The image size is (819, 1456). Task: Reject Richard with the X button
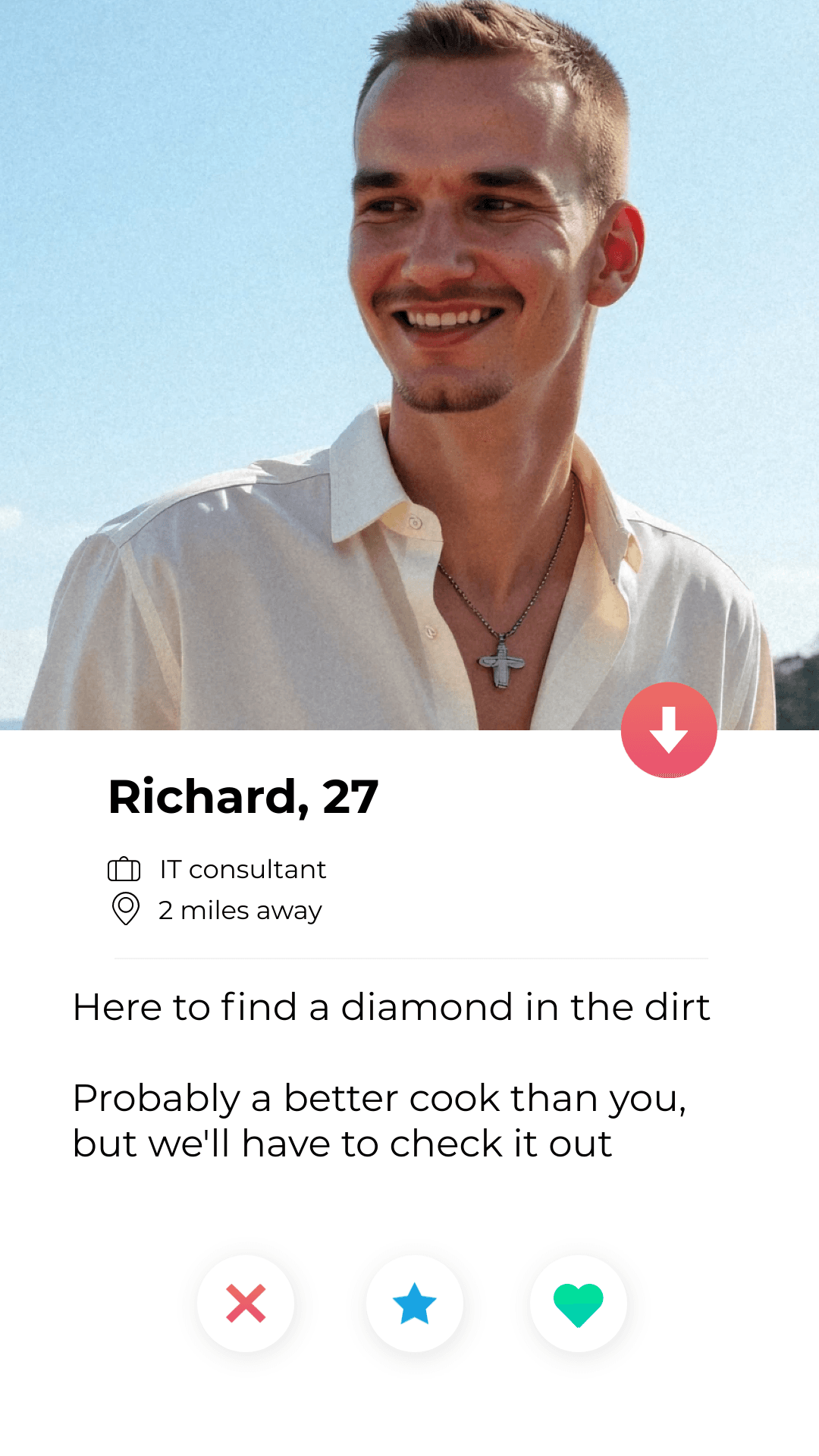[246, 1303]
